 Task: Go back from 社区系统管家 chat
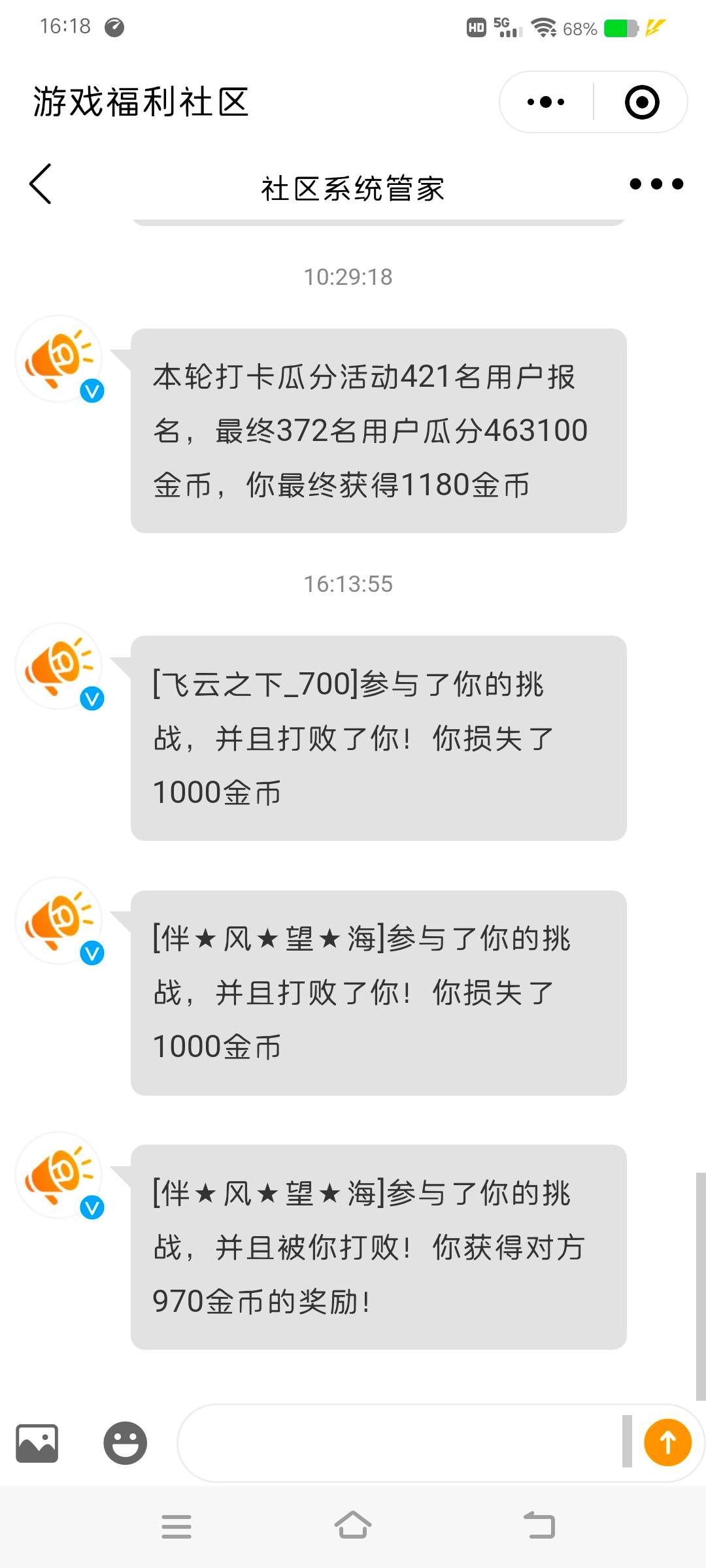pyautogui.click(x=41, y=184)
